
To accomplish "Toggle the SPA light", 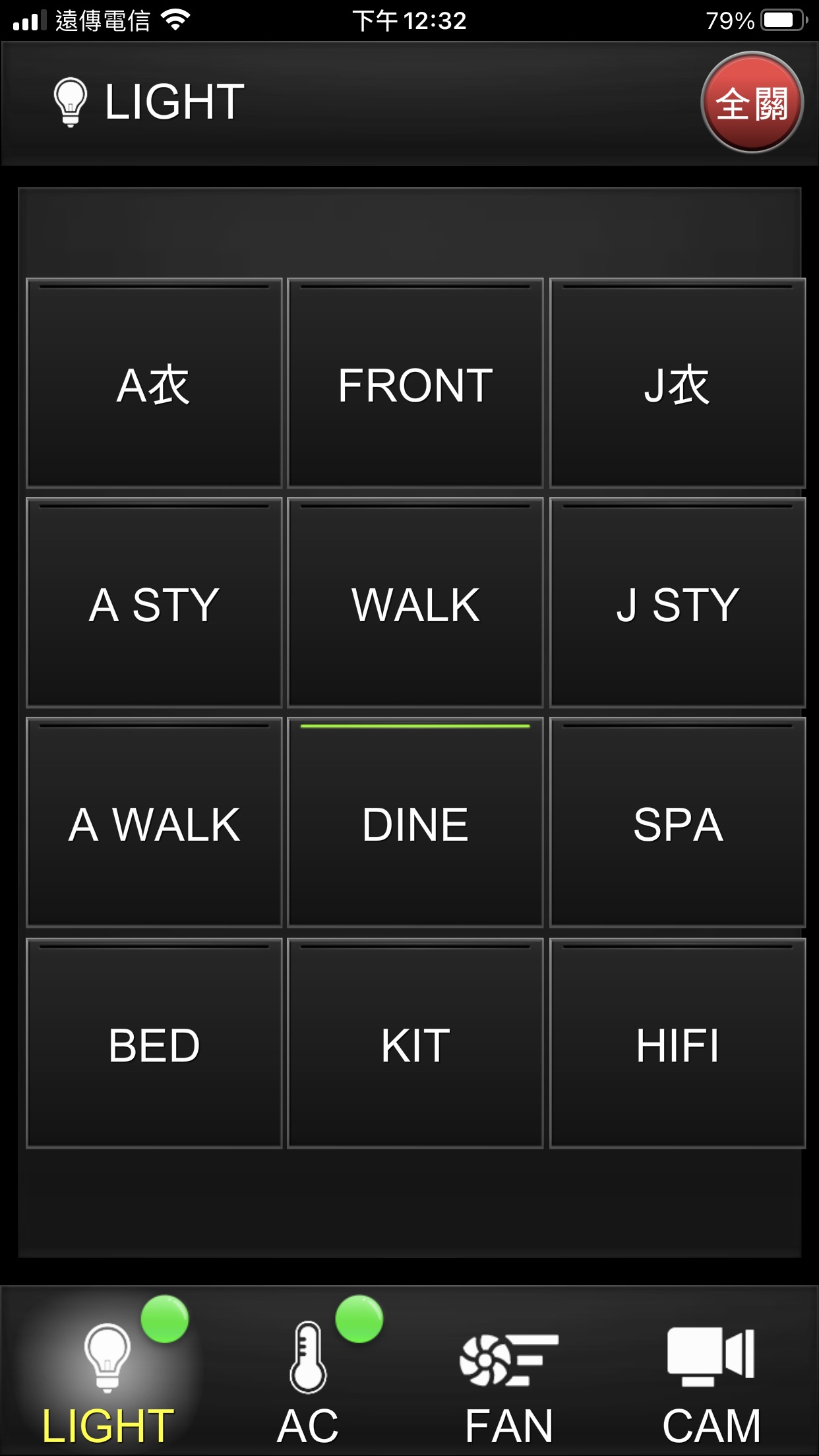I will click(x=677, y=823).
